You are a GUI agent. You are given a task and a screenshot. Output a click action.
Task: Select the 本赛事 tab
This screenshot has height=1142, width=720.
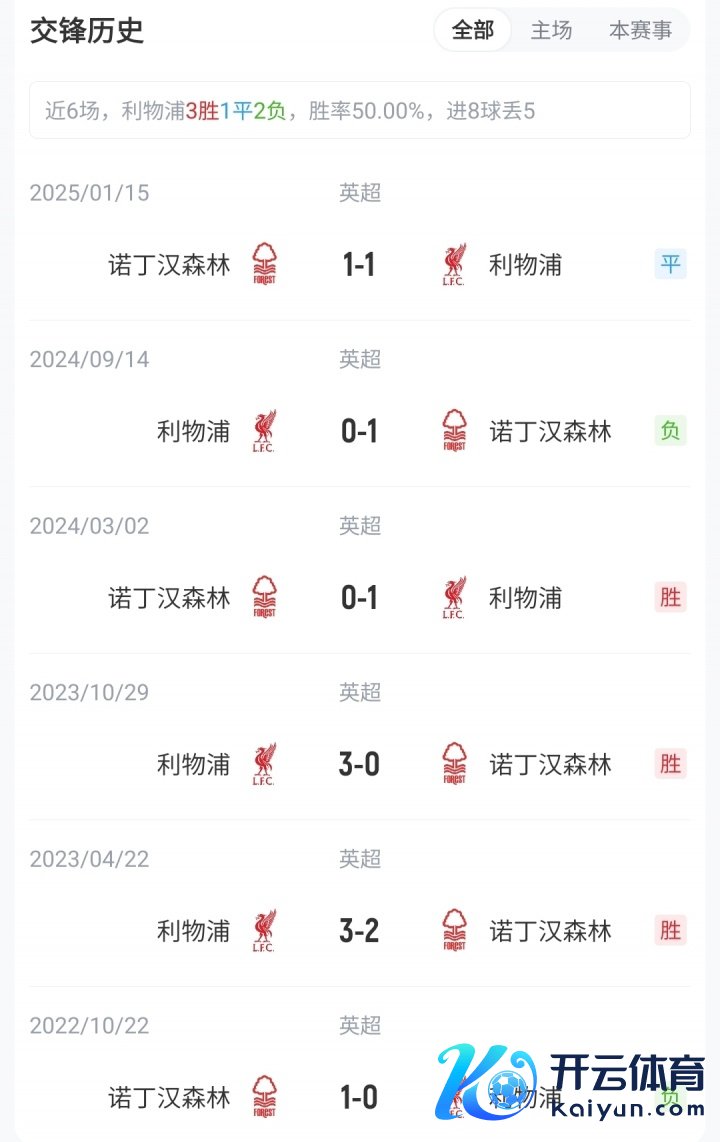pyautogui.click(x=640, y=31)
